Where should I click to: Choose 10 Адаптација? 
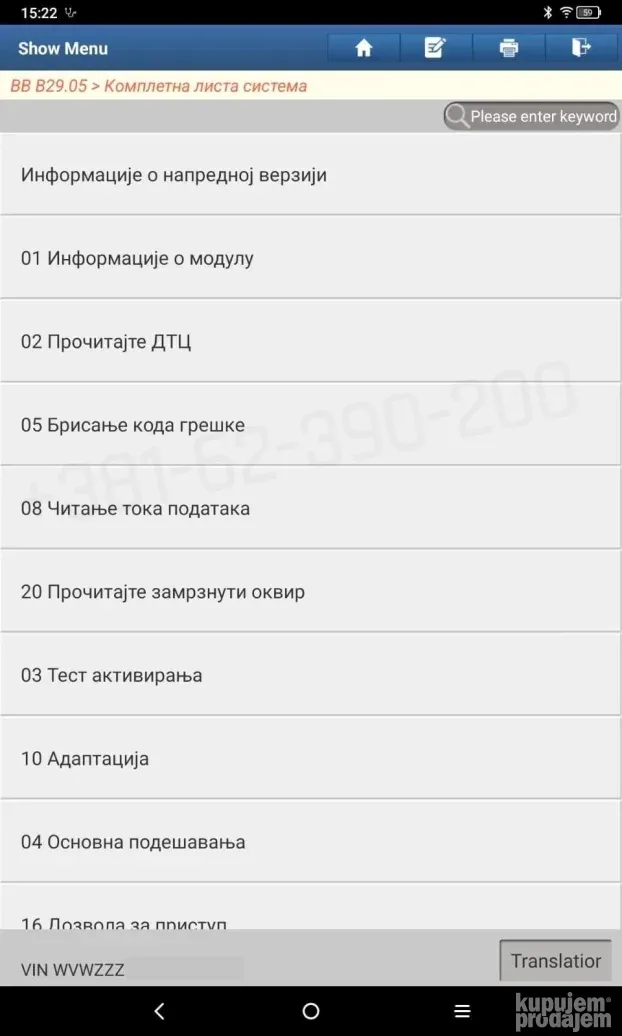click(310, 758)
